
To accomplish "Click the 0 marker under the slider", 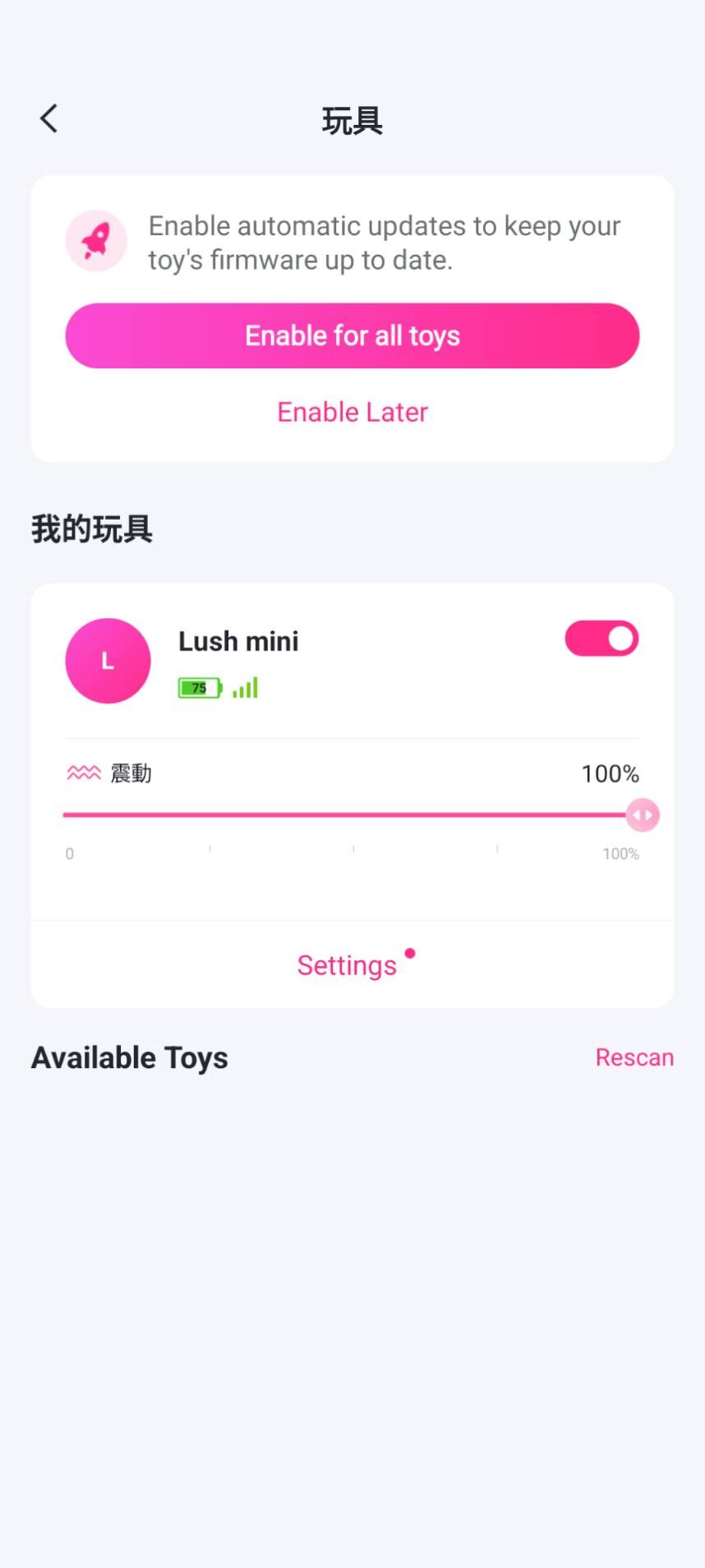I will point(69,853).
